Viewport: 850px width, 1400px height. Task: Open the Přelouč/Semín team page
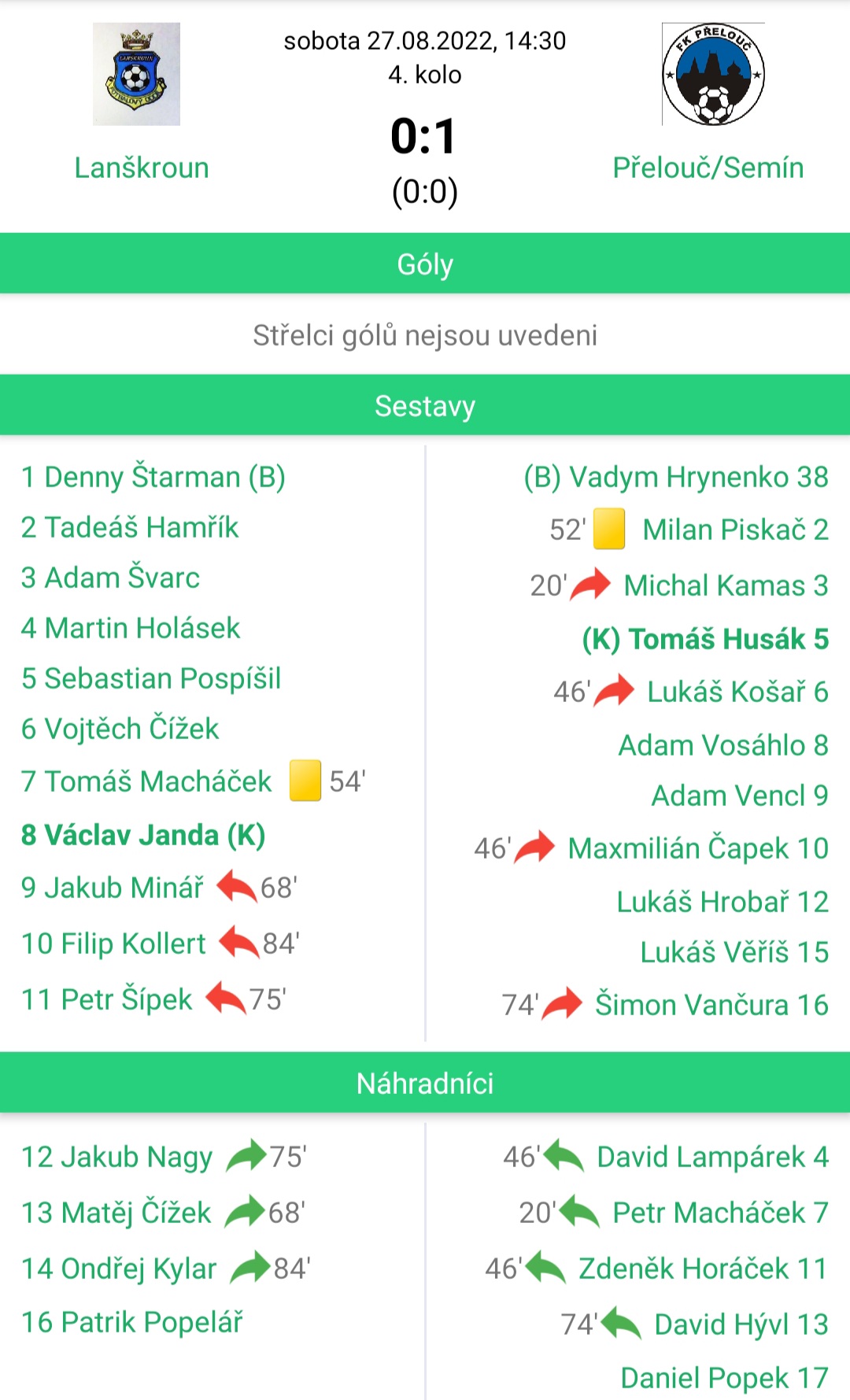(708, 168)
